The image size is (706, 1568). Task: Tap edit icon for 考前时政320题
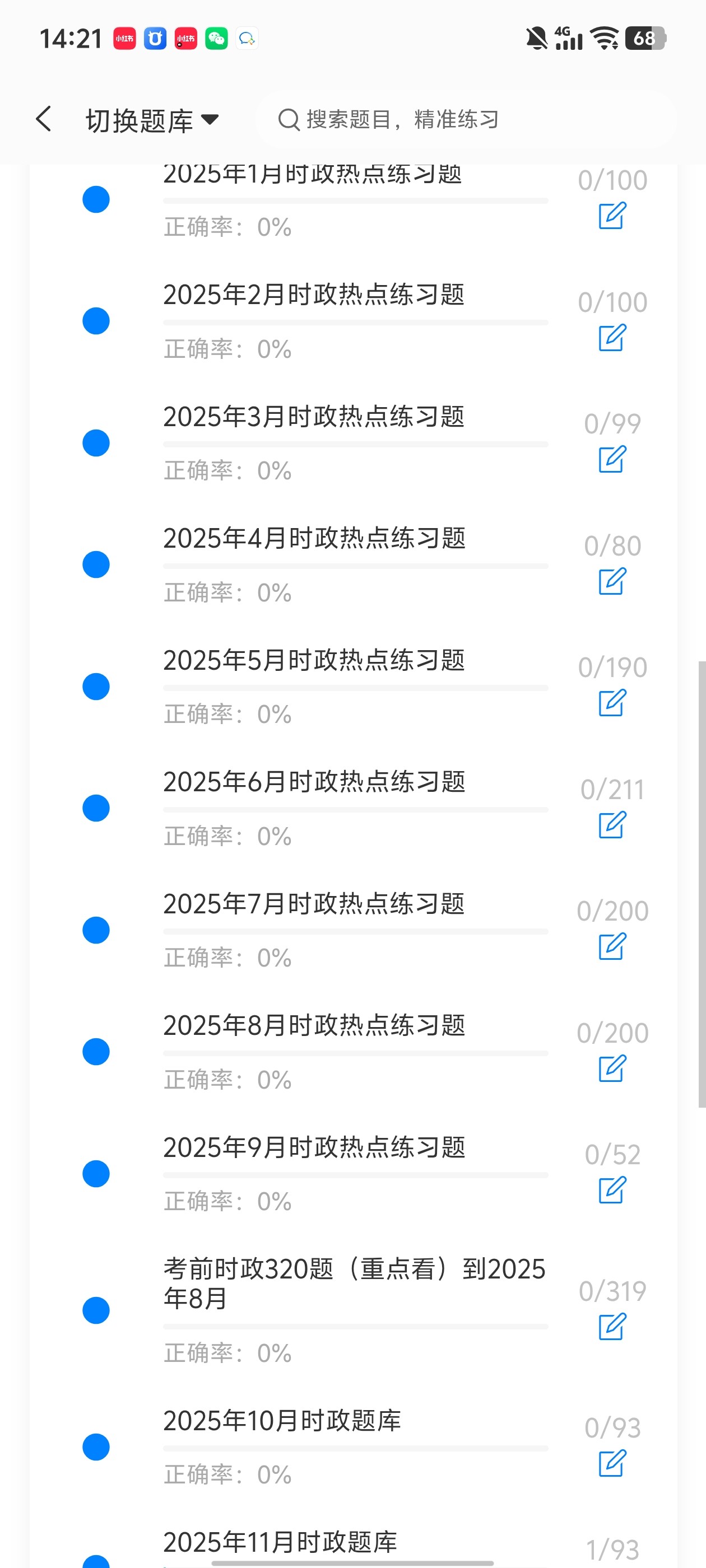(x=612, y=1327)
